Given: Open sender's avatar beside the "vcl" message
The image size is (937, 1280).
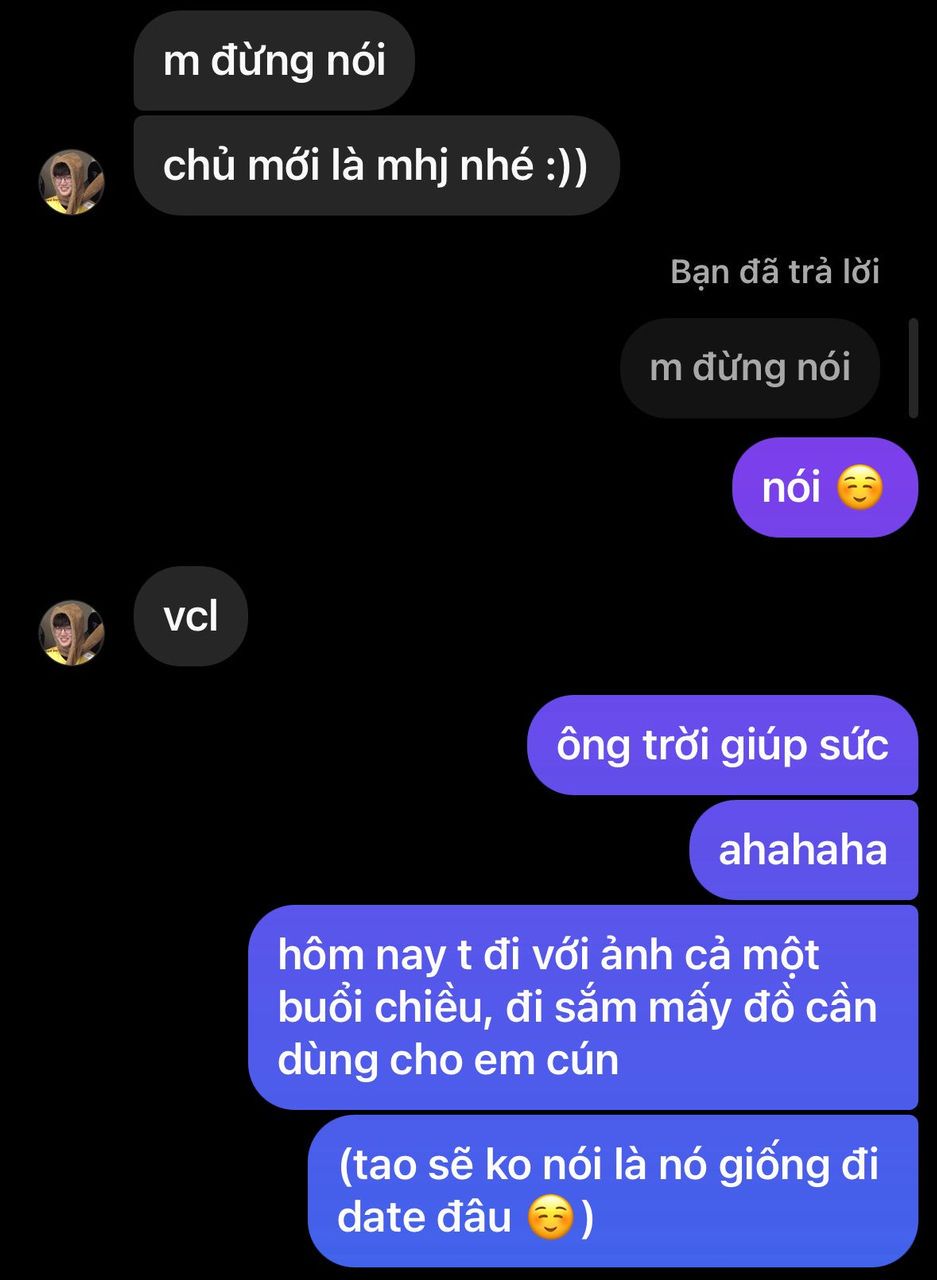Looking at the screenshot, I should tap(71, 632).
